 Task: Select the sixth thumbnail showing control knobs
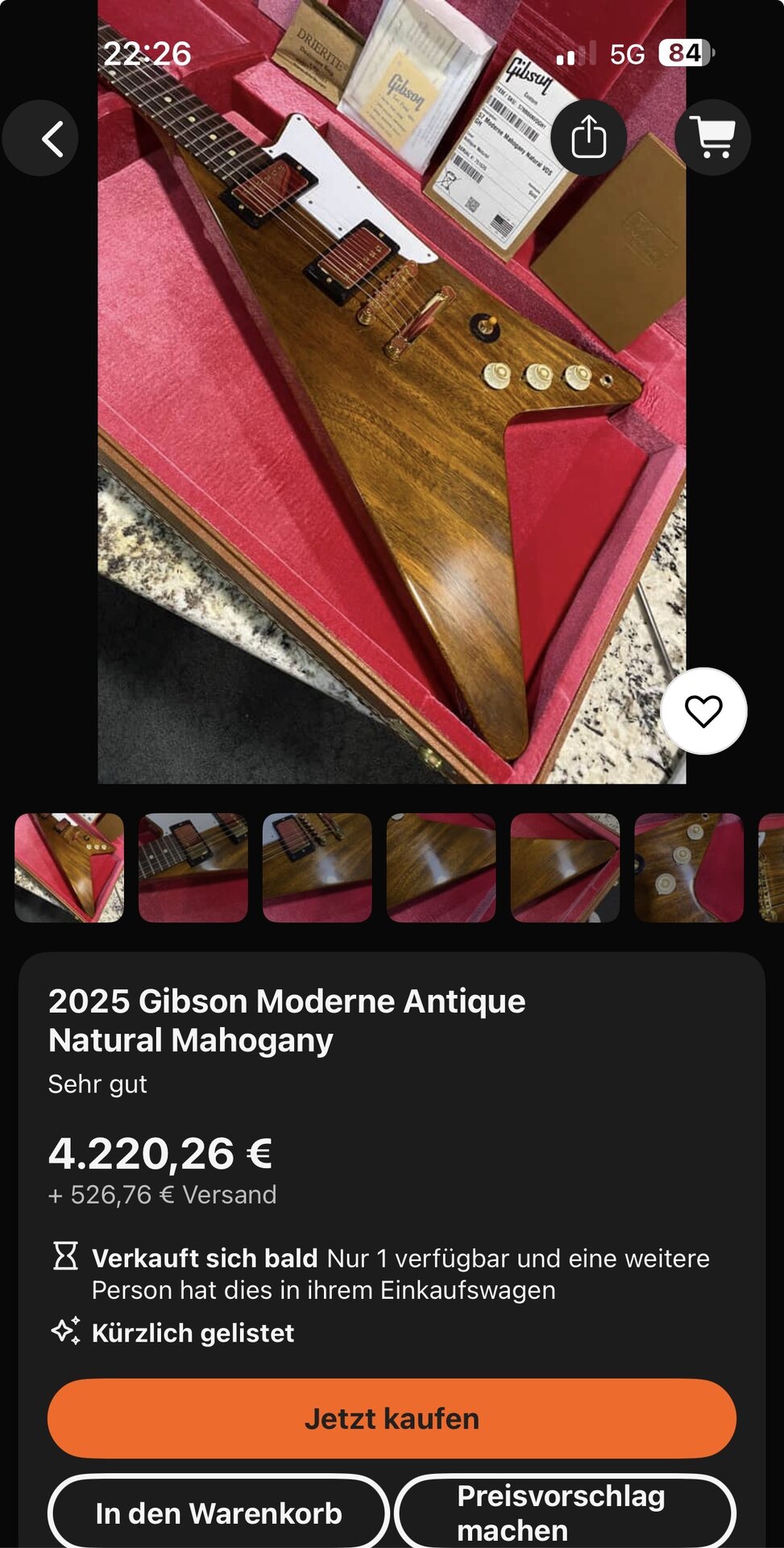(x=689, y=868)
